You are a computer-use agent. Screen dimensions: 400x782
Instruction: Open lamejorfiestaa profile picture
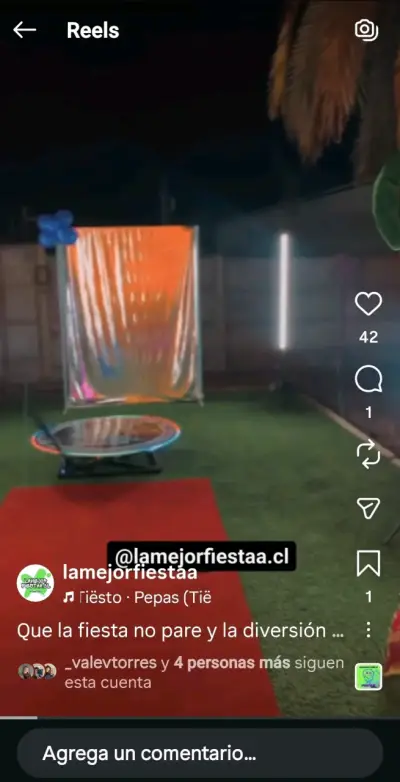tap(35, 583)
